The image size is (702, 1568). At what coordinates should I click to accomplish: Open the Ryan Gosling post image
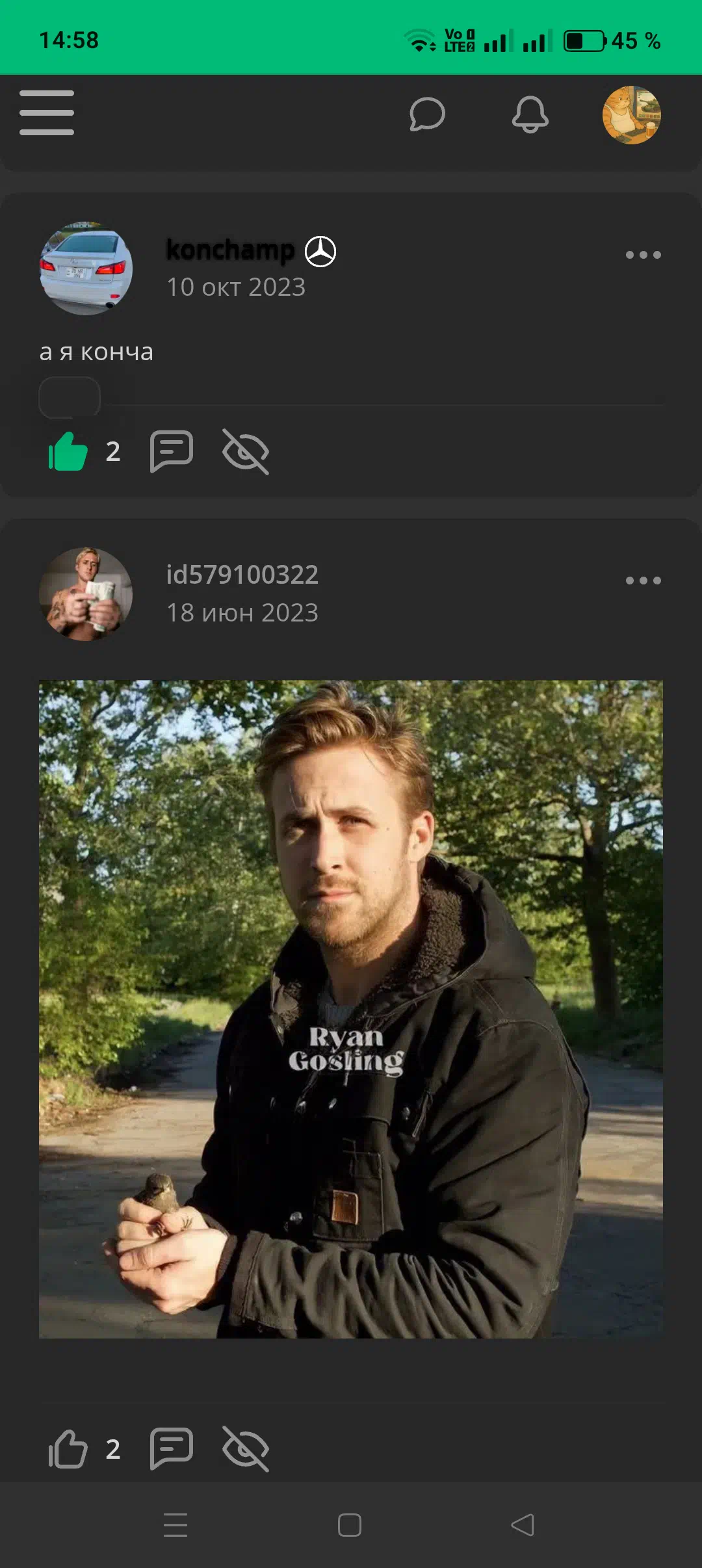351,1009
